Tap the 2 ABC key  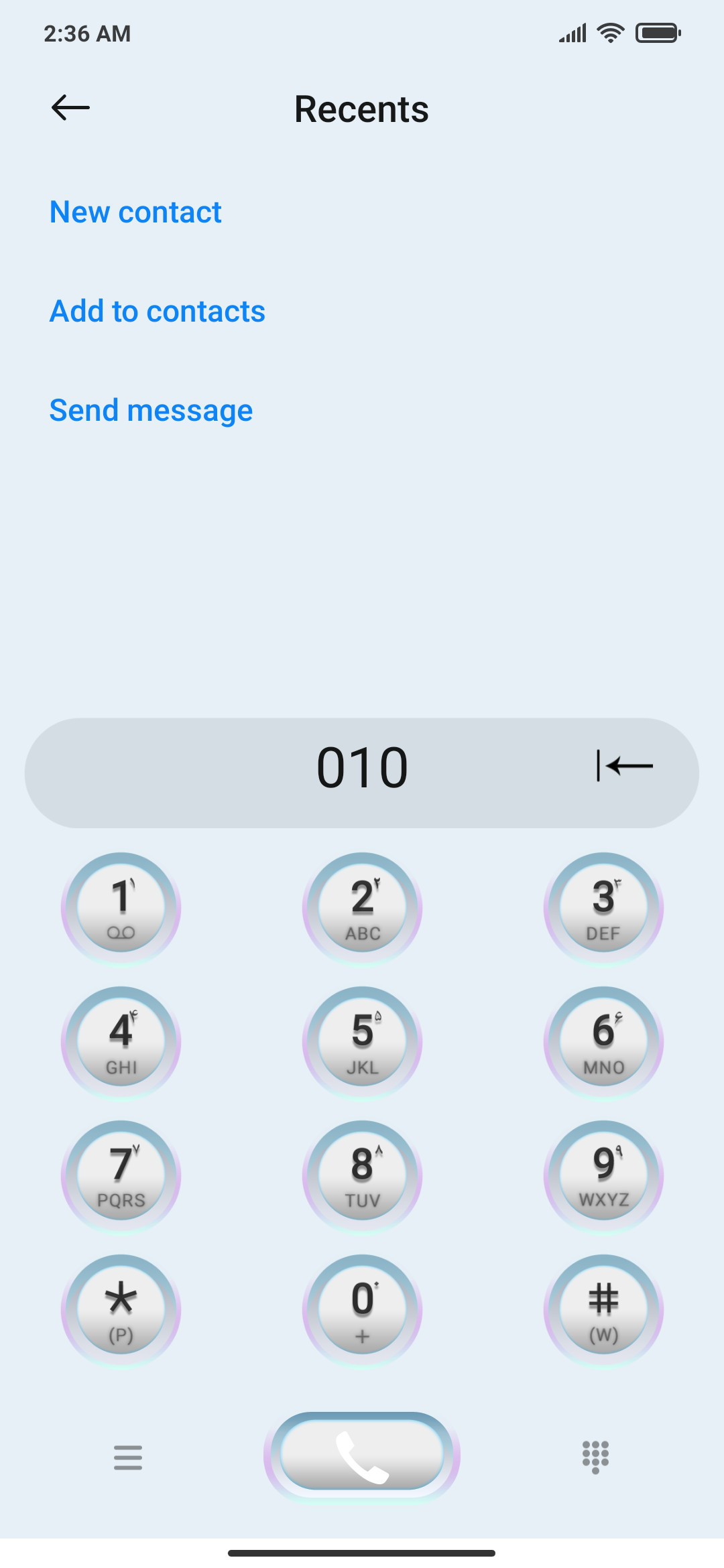(x=362, y=909)
